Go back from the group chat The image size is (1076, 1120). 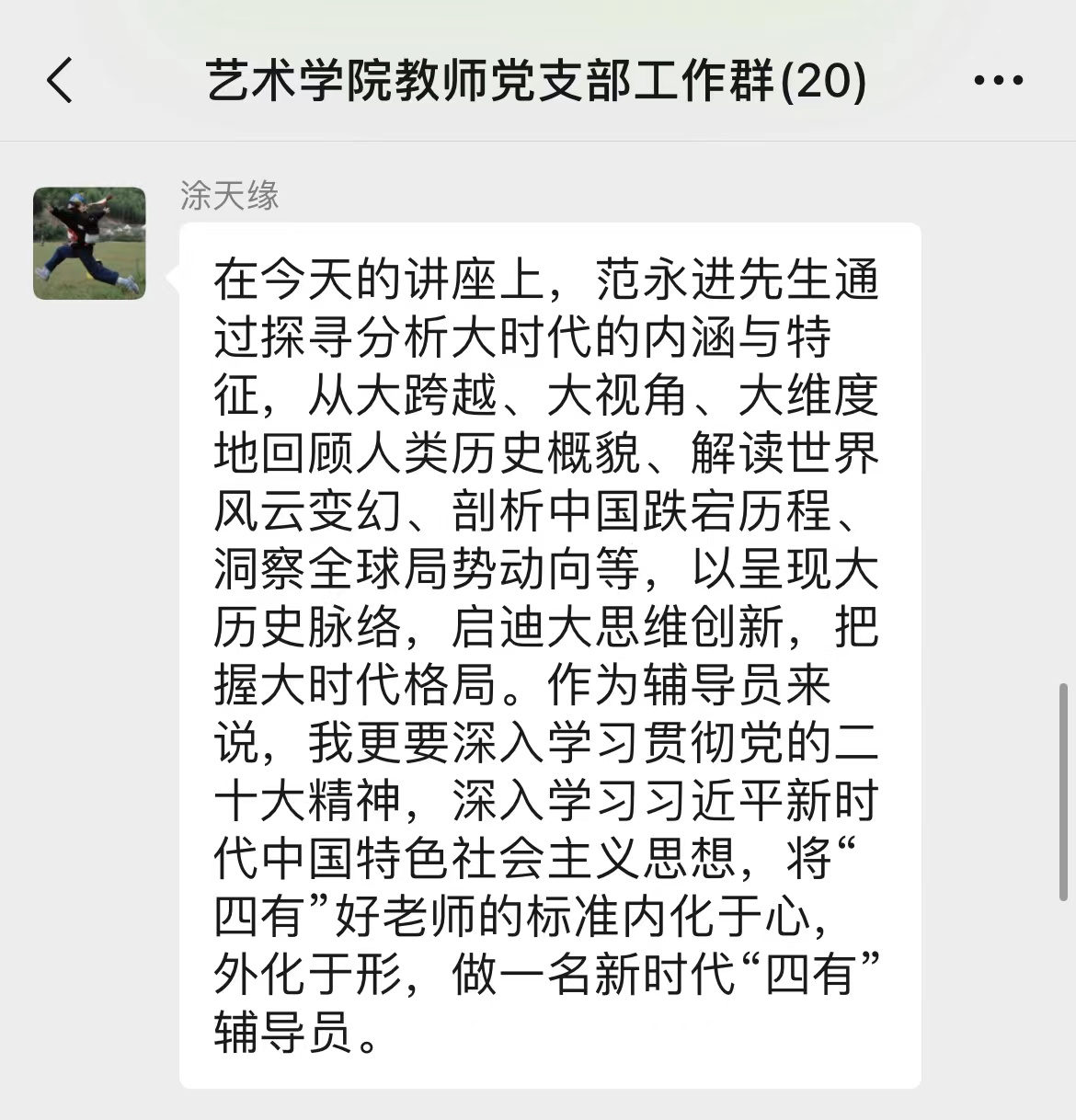point(60,81)
